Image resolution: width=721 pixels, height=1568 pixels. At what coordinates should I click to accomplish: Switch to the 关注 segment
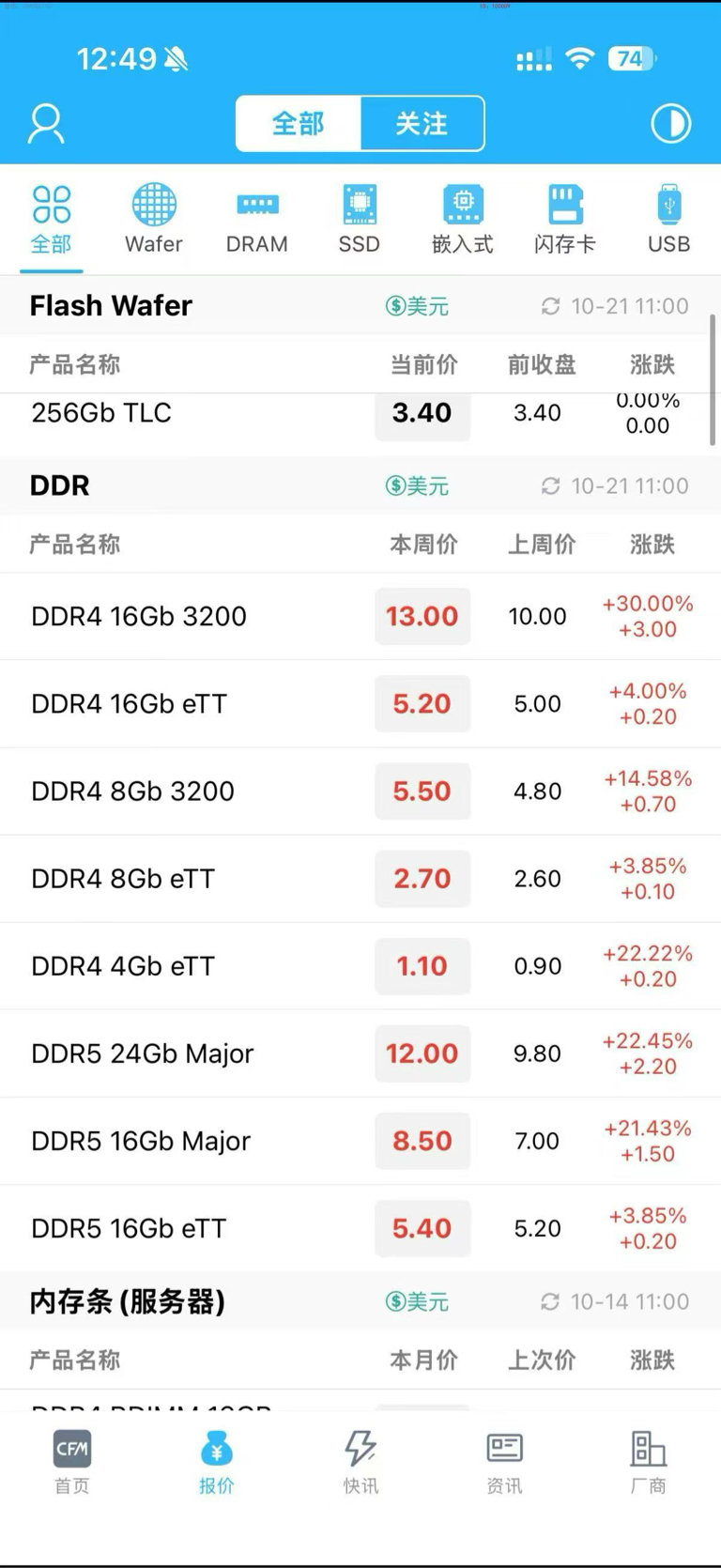point(422,123)
